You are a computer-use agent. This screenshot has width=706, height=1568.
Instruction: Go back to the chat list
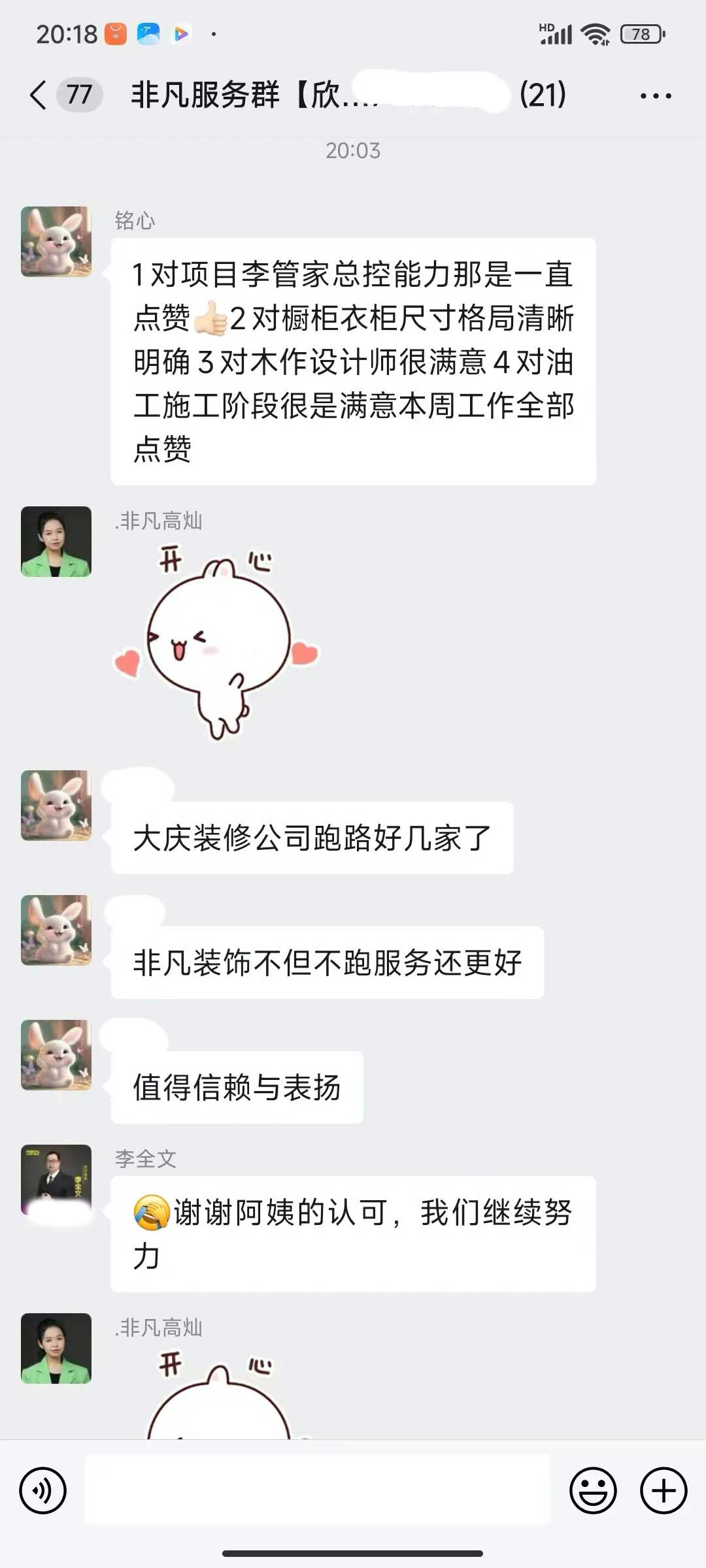pos(39,95)
